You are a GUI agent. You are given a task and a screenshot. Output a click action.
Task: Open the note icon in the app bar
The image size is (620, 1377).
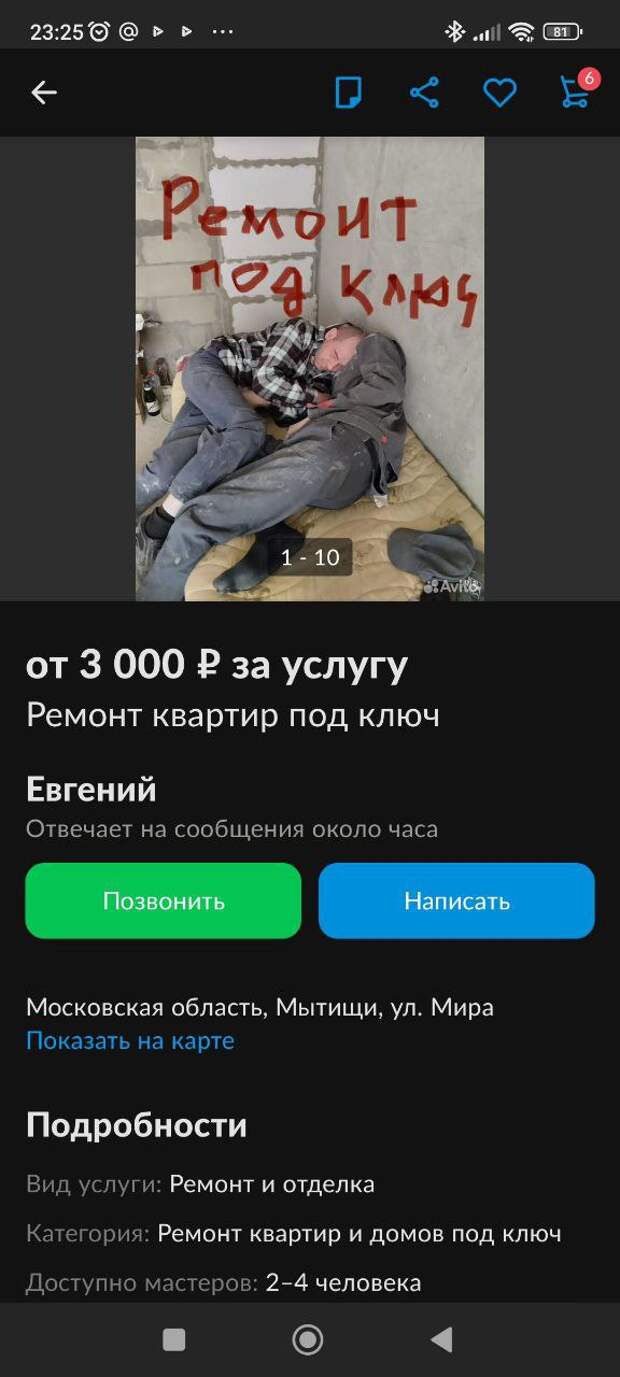coord(348,93)
